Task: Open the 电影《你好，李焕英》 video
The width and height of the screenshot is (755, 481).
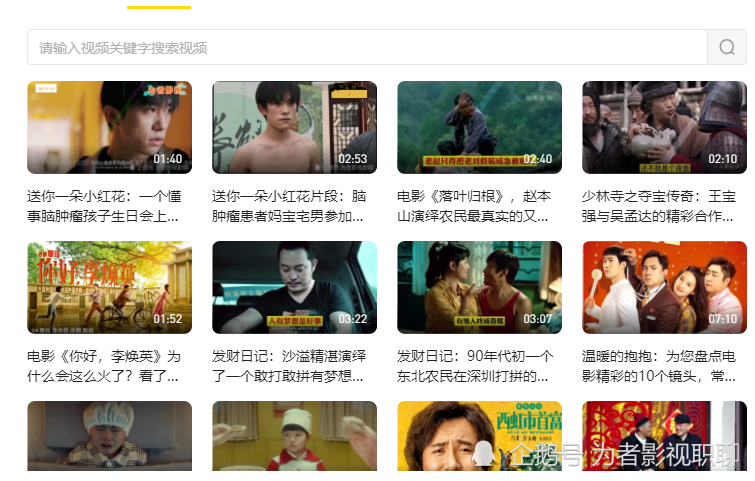Action: pos(109,287)
